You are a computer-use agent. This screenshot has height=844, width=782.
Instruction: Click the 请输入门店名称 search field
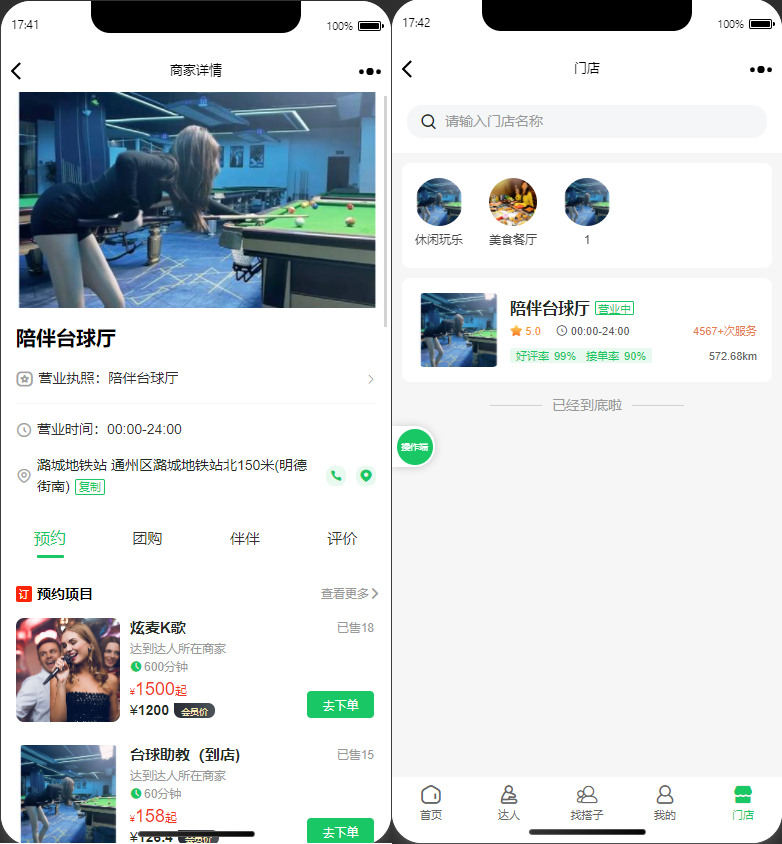587,121
